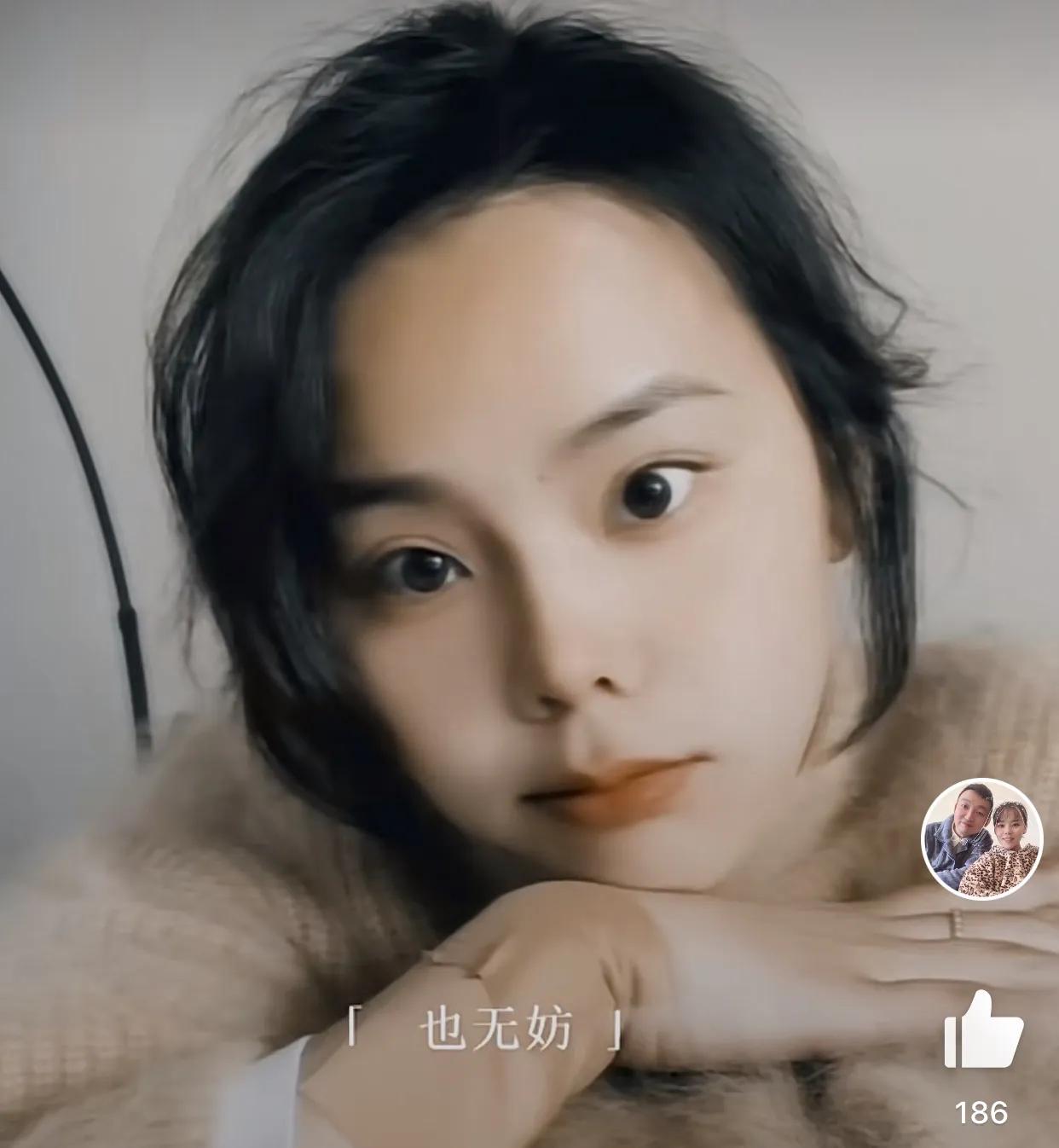
Task: Like this video with the thumbs-up
Action: point(981,1029)
